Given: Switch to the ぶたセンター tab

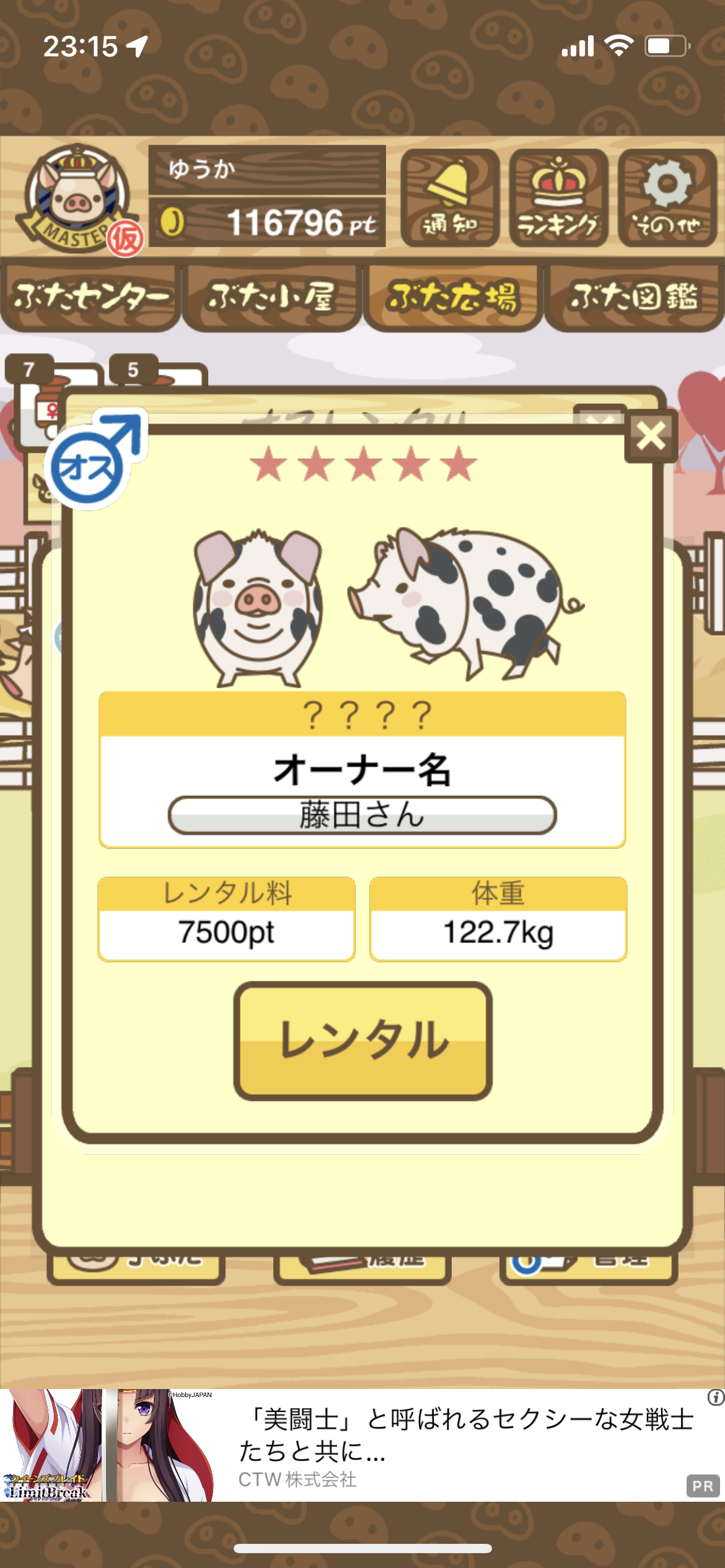Looking at the screenshot, I should tap(91, 298).
